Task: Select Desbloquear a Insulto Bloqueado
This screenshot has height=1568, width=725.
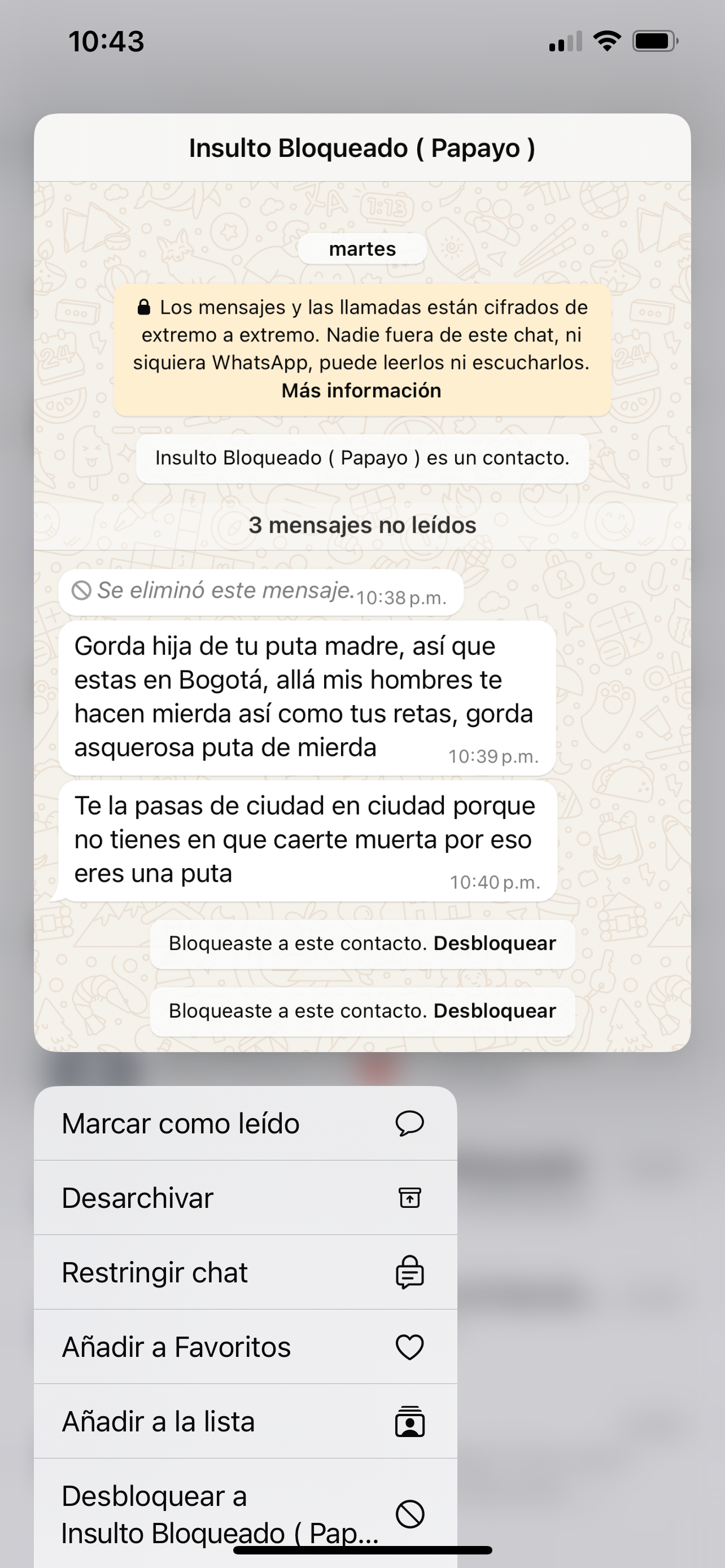Action: pyautogui.click(x=245, y=1513)
